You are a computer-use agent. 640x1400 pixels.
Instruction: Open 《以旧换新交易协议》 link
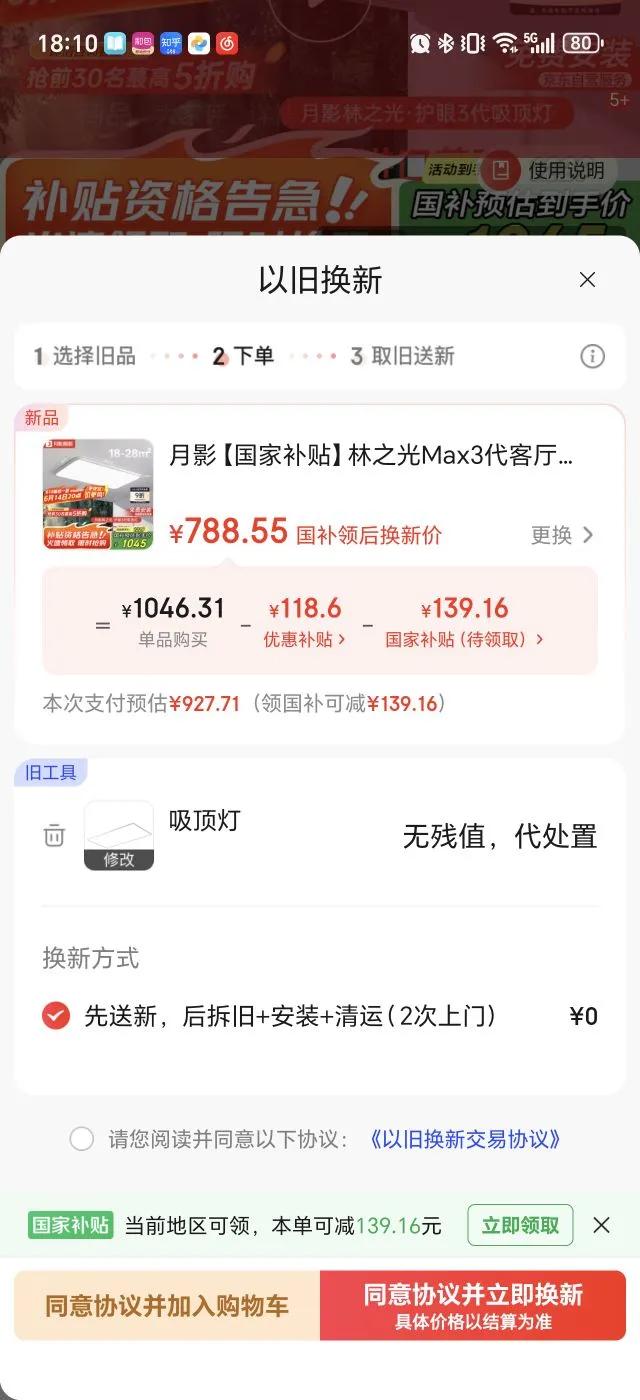pyautogui.click(x=465, y=1139)
